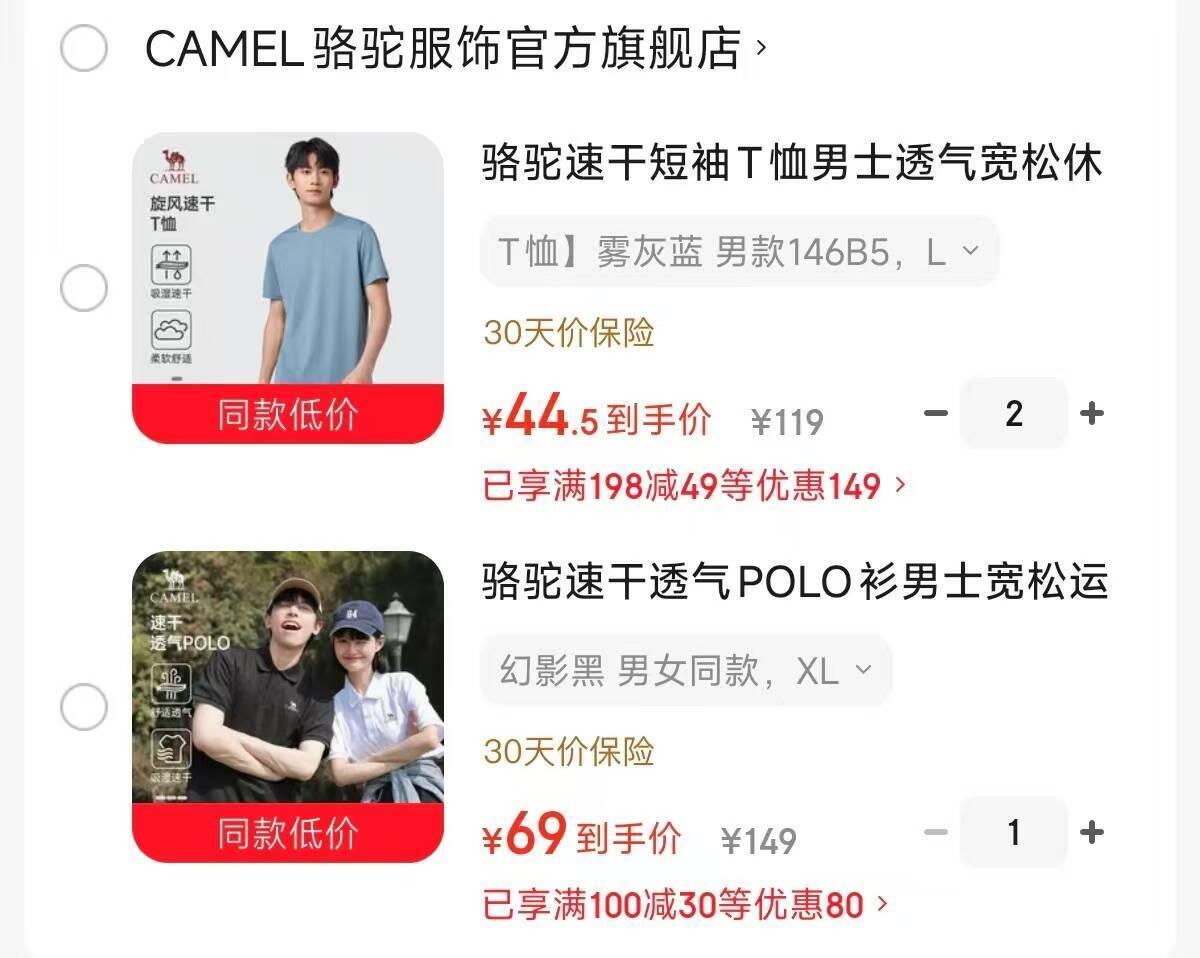Select the 骆驼速干透气POLO衫 item checkbox
Viewport: 1200px width, 958px height.
(x=84, y=708)
